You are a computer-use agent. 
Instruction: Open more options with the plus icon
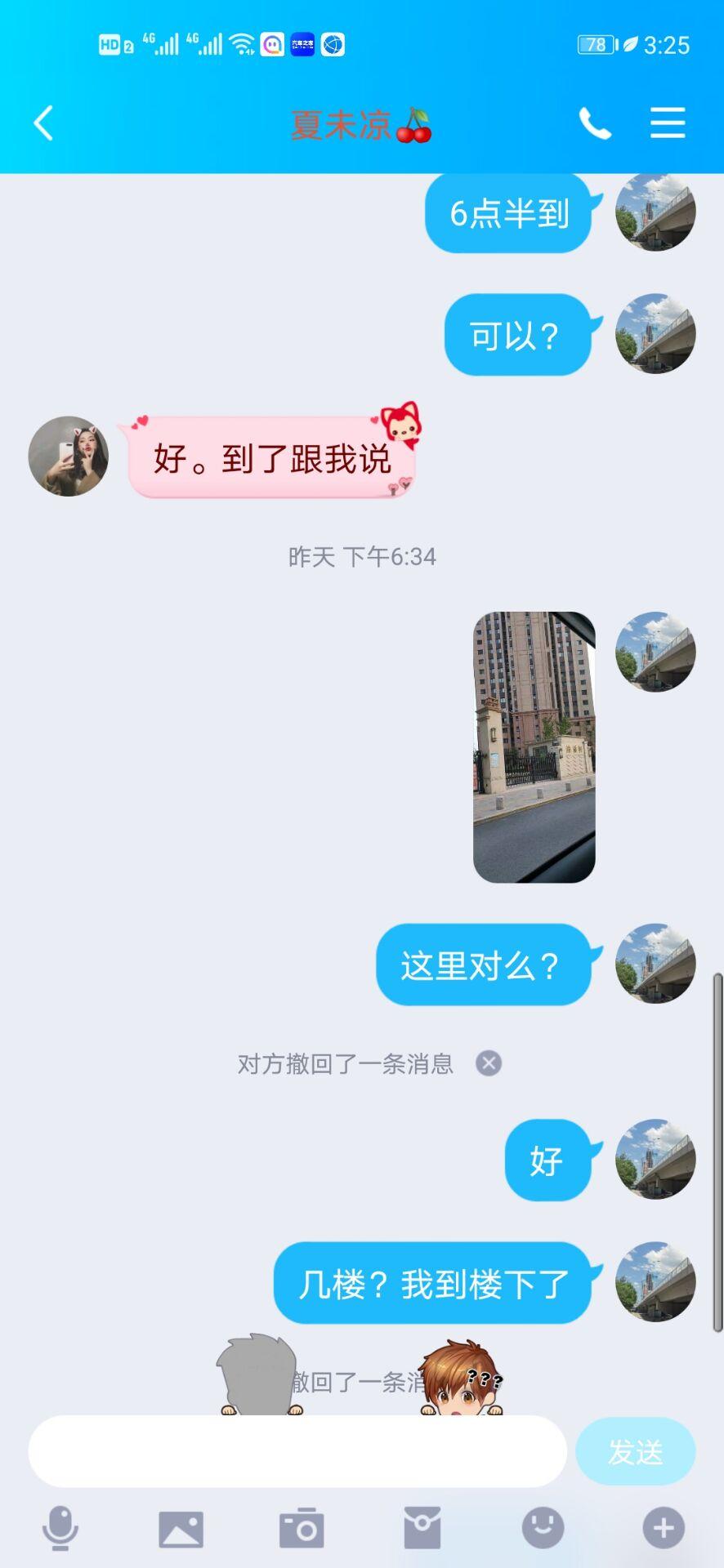[664, 1527]
